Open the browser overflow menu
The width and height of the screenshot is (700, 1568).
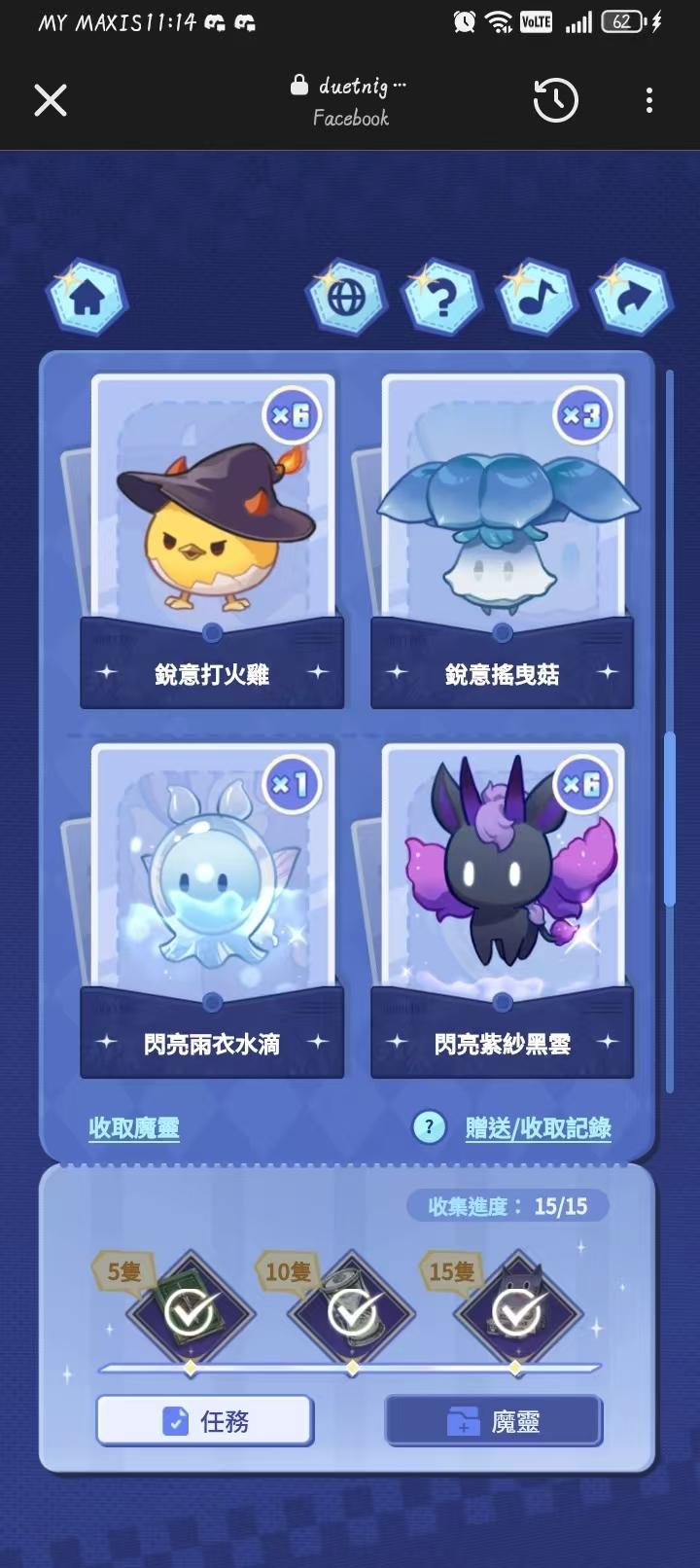(x=649, y=100)
